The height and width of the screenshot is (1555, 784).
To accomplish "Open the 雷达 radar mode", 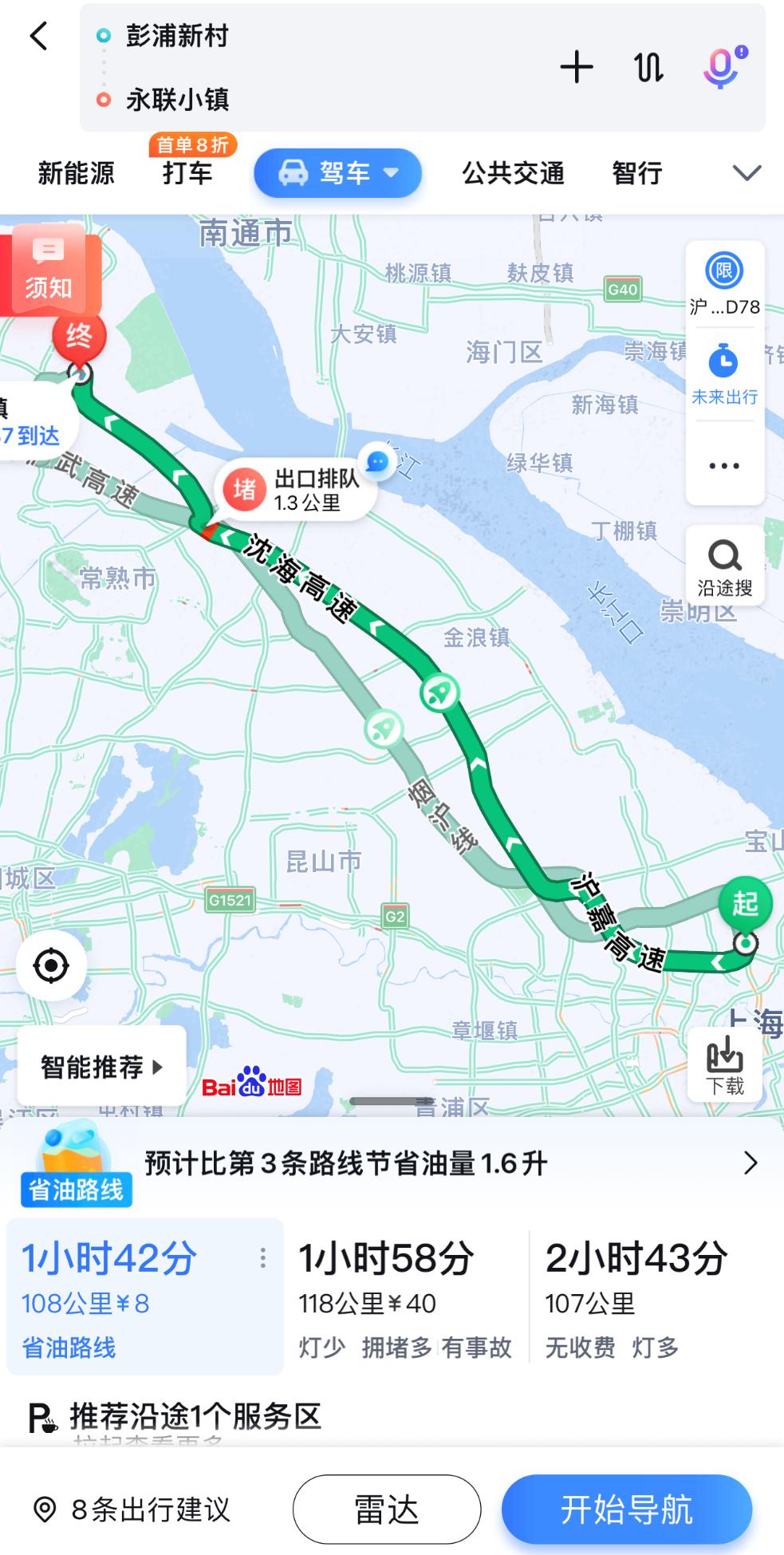I will click(x=387, y=1510).
